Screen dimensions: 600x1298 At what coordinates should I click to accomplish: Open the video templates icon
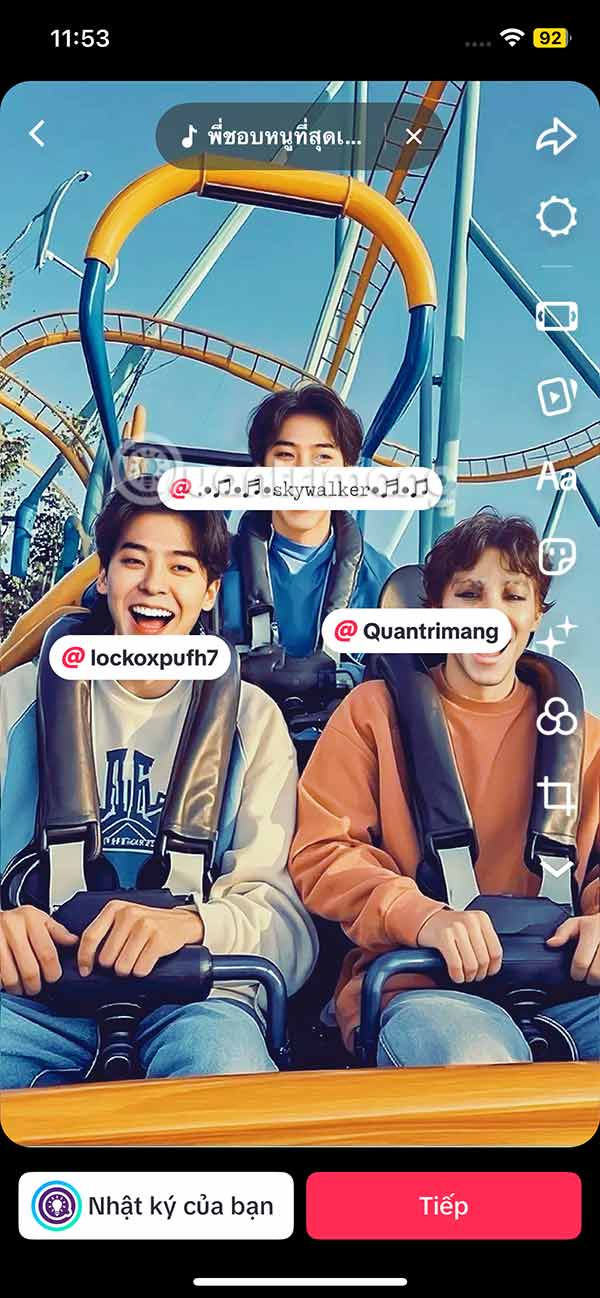pyautogui.click(x=556, y=397)
